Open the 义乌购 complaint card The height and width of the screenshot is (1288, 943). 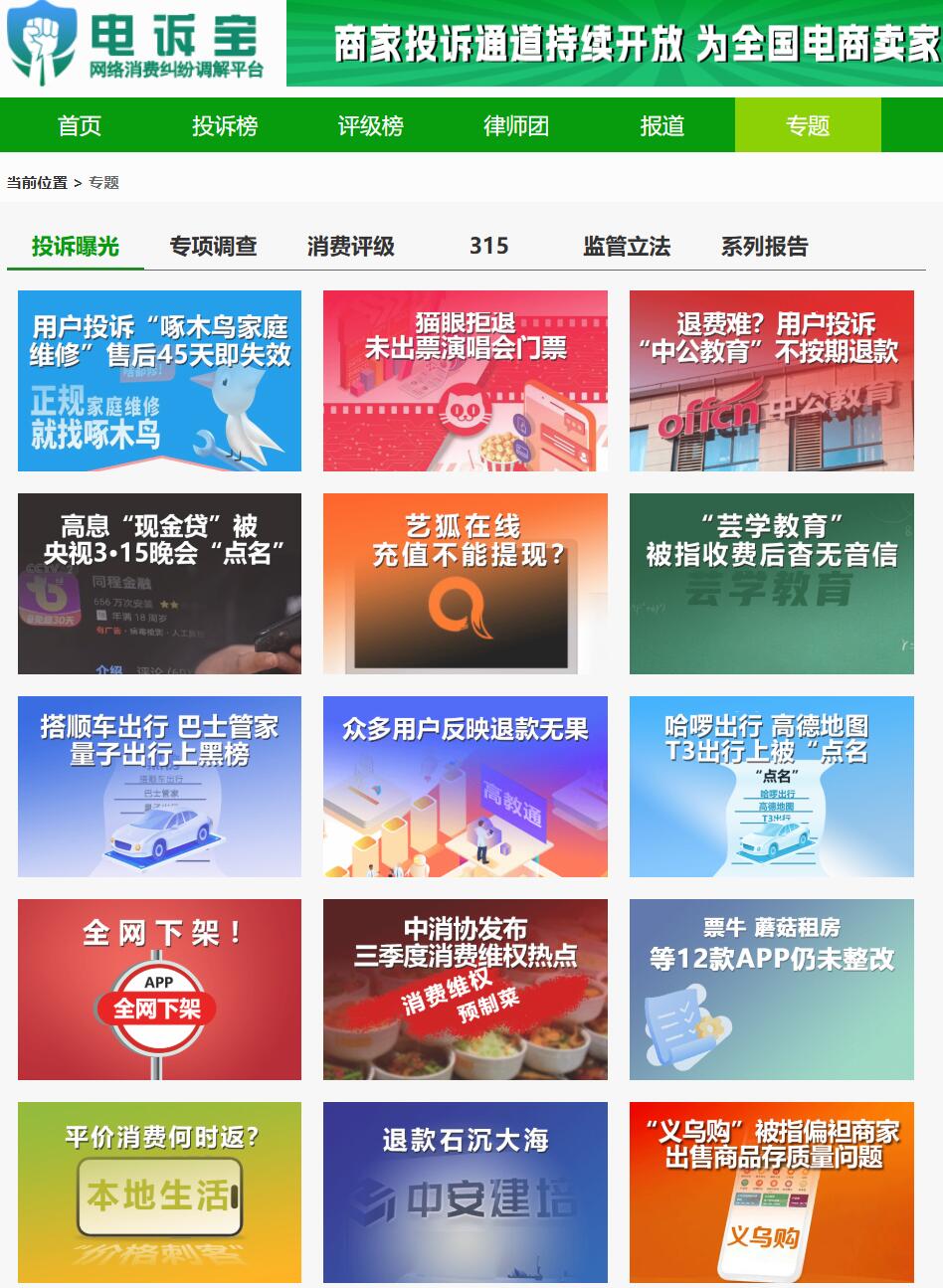(771, 1193)
